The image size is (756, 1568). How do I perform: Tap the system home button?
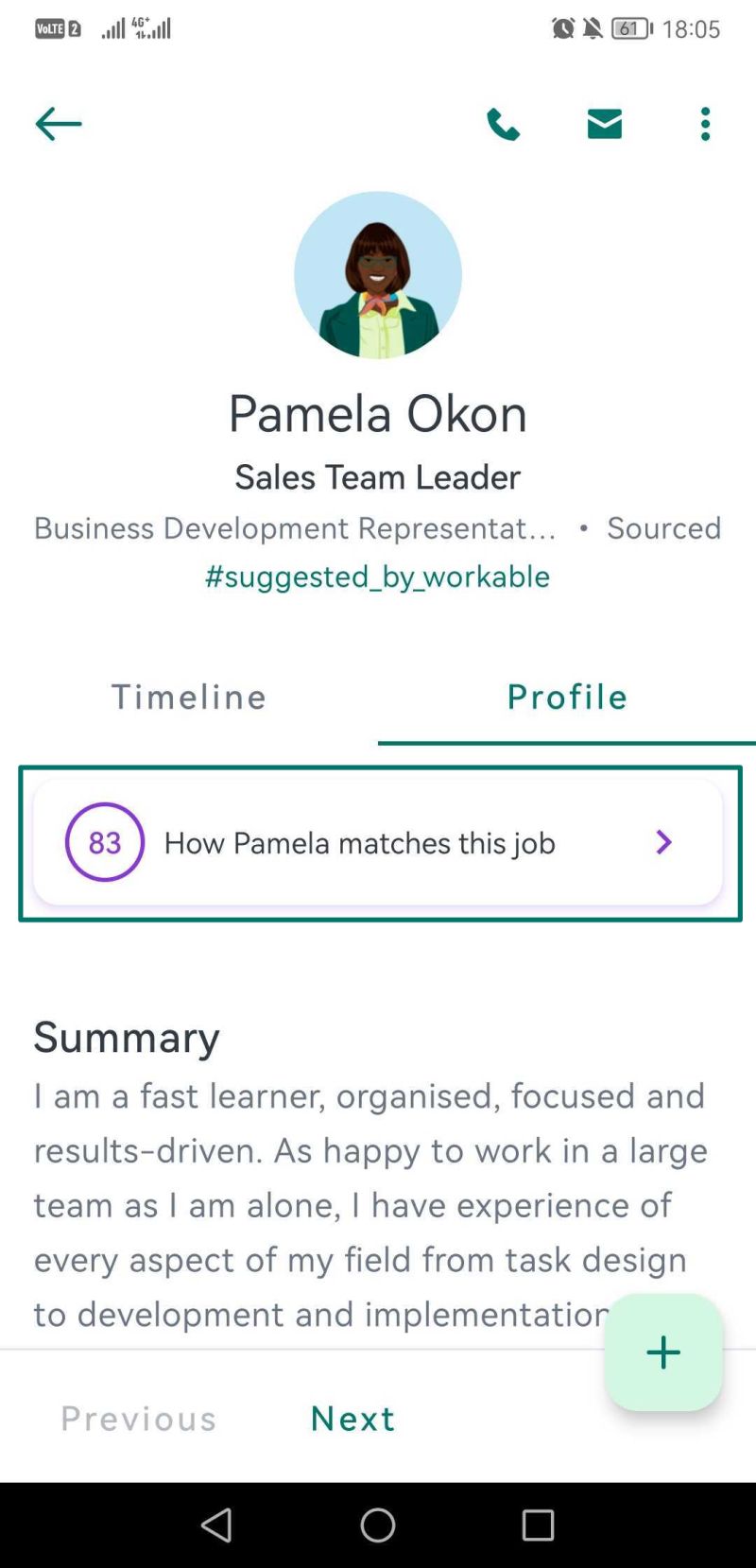pyautogui.click(x=378, y=1525)
